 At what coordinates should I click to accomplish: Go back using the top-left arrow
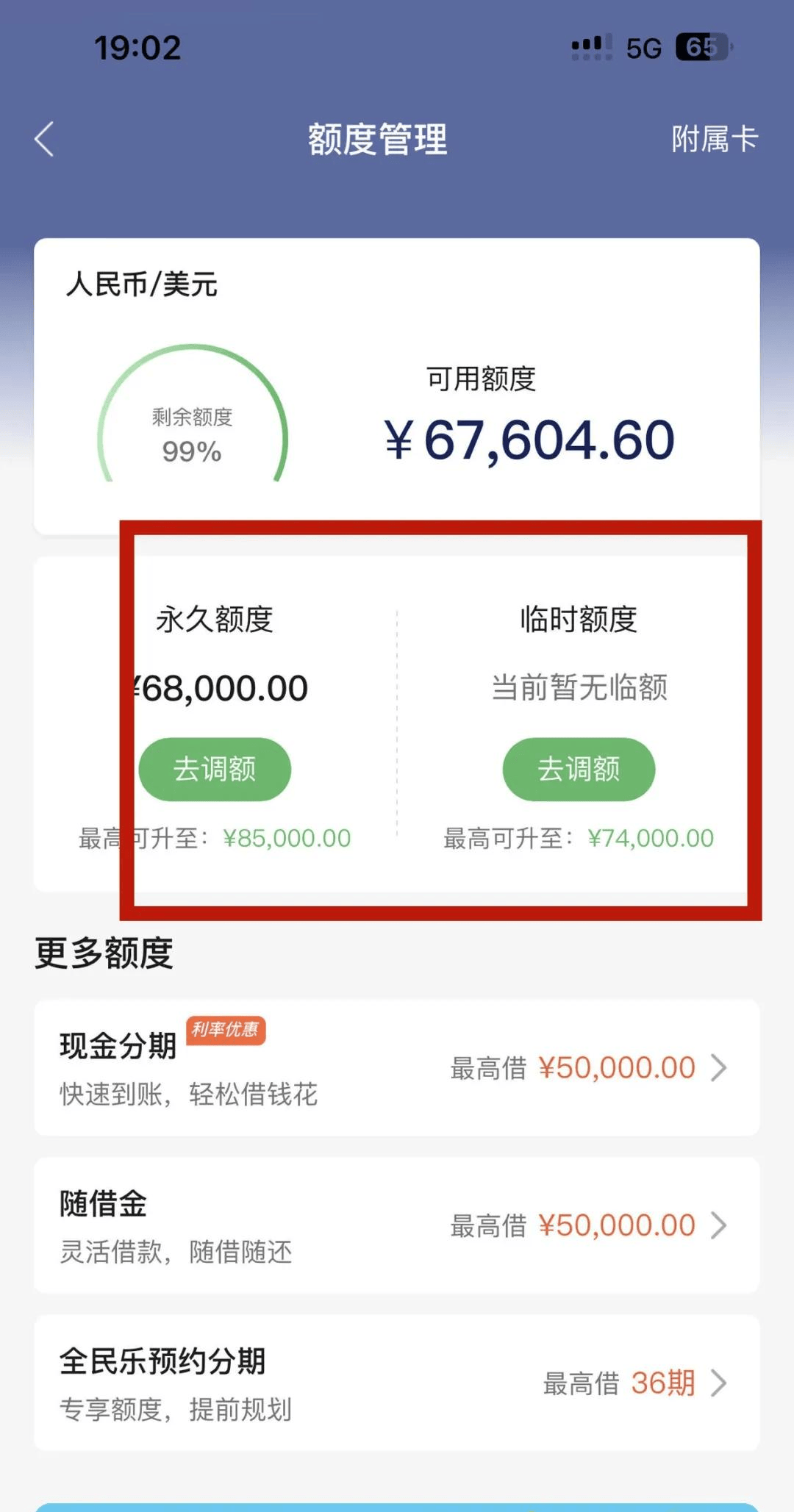45,139
